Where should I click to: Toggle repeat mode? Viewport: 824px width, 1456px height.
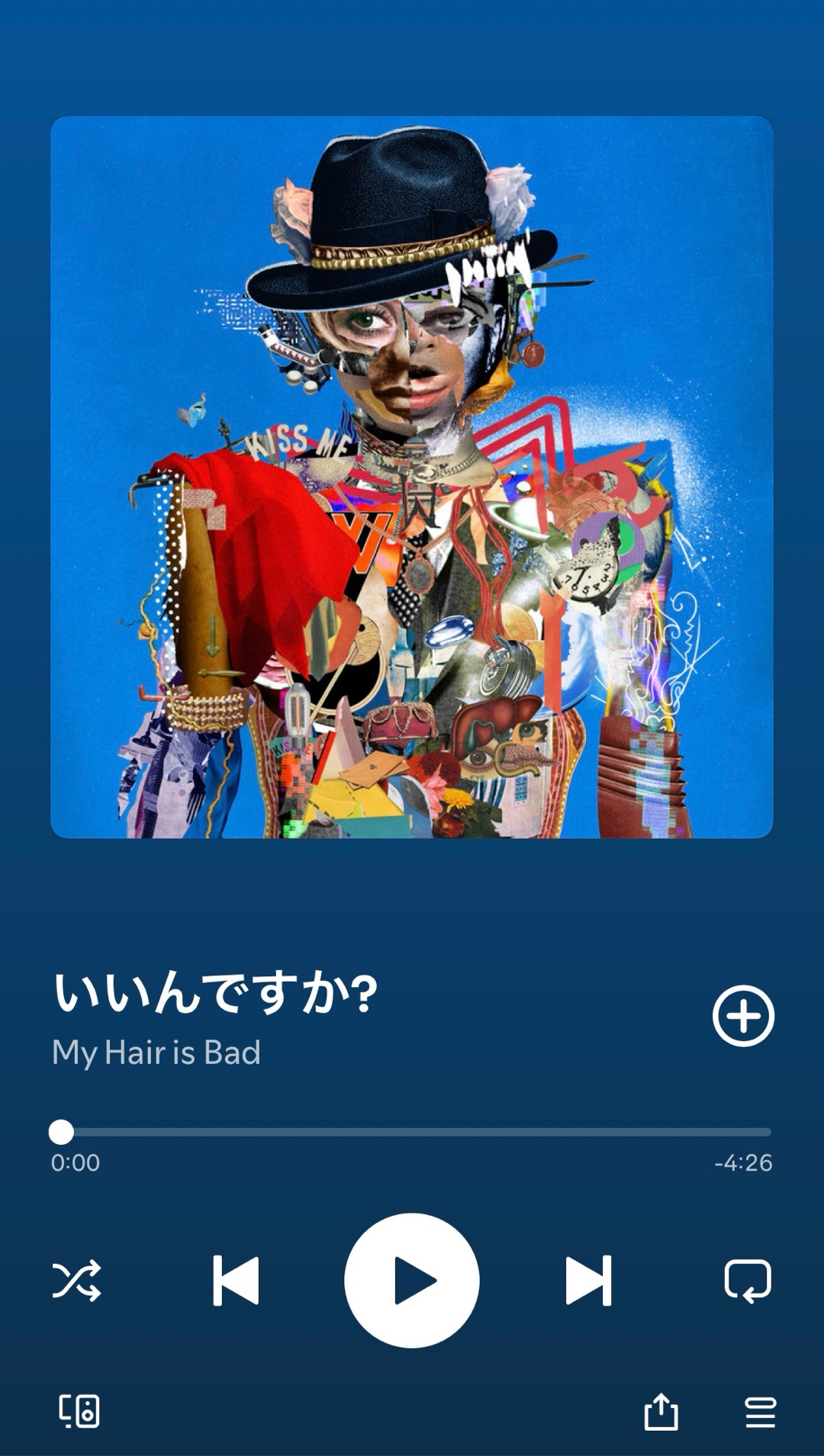(x=748, y=1281)
